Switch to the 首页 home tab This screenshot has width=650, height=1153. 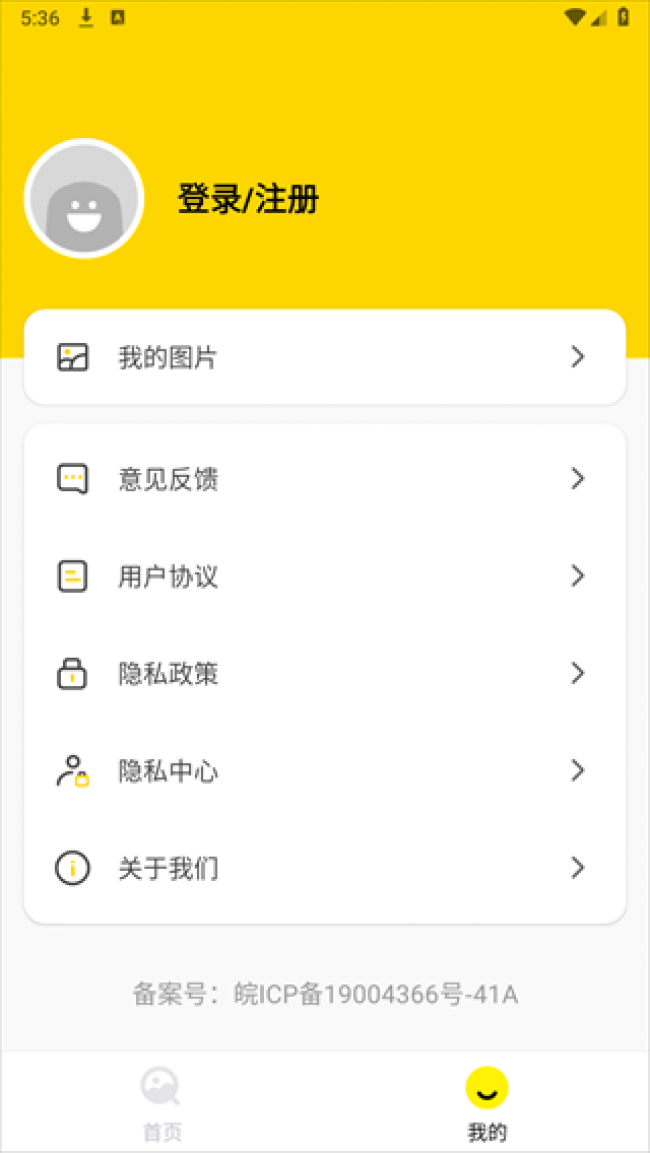(x=162, y=1102)
